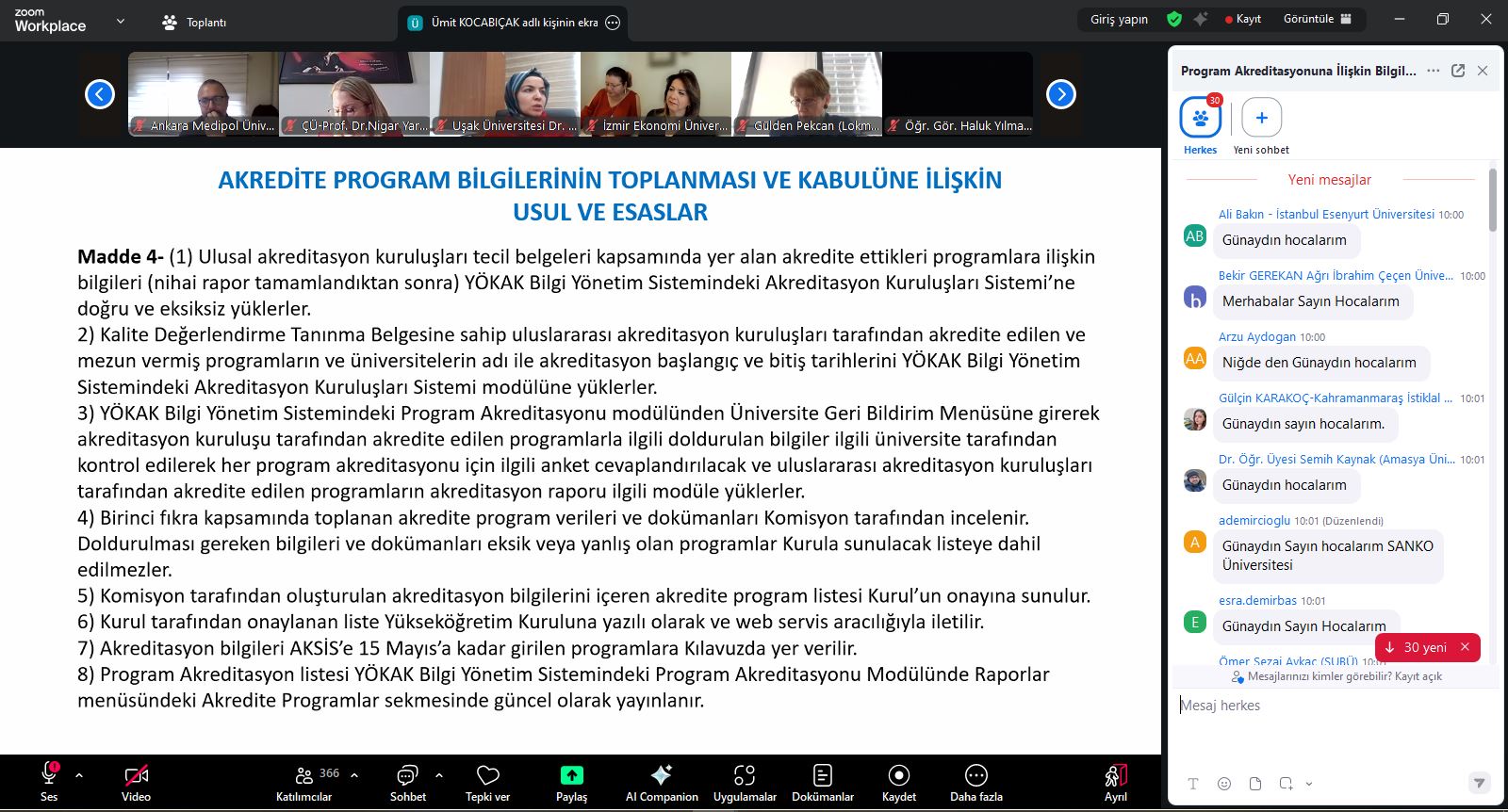Close the chat panel
This screenshot has width=1508, height=812.
(x=1483, y=71)
